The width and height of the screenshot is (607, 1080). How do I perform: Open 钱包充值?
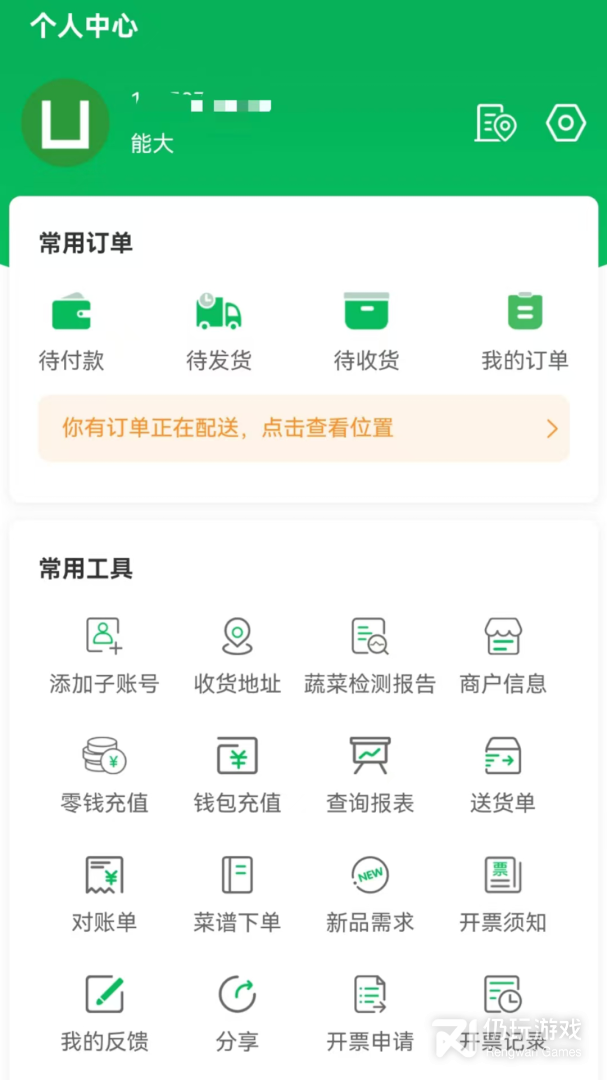(237, 773)
